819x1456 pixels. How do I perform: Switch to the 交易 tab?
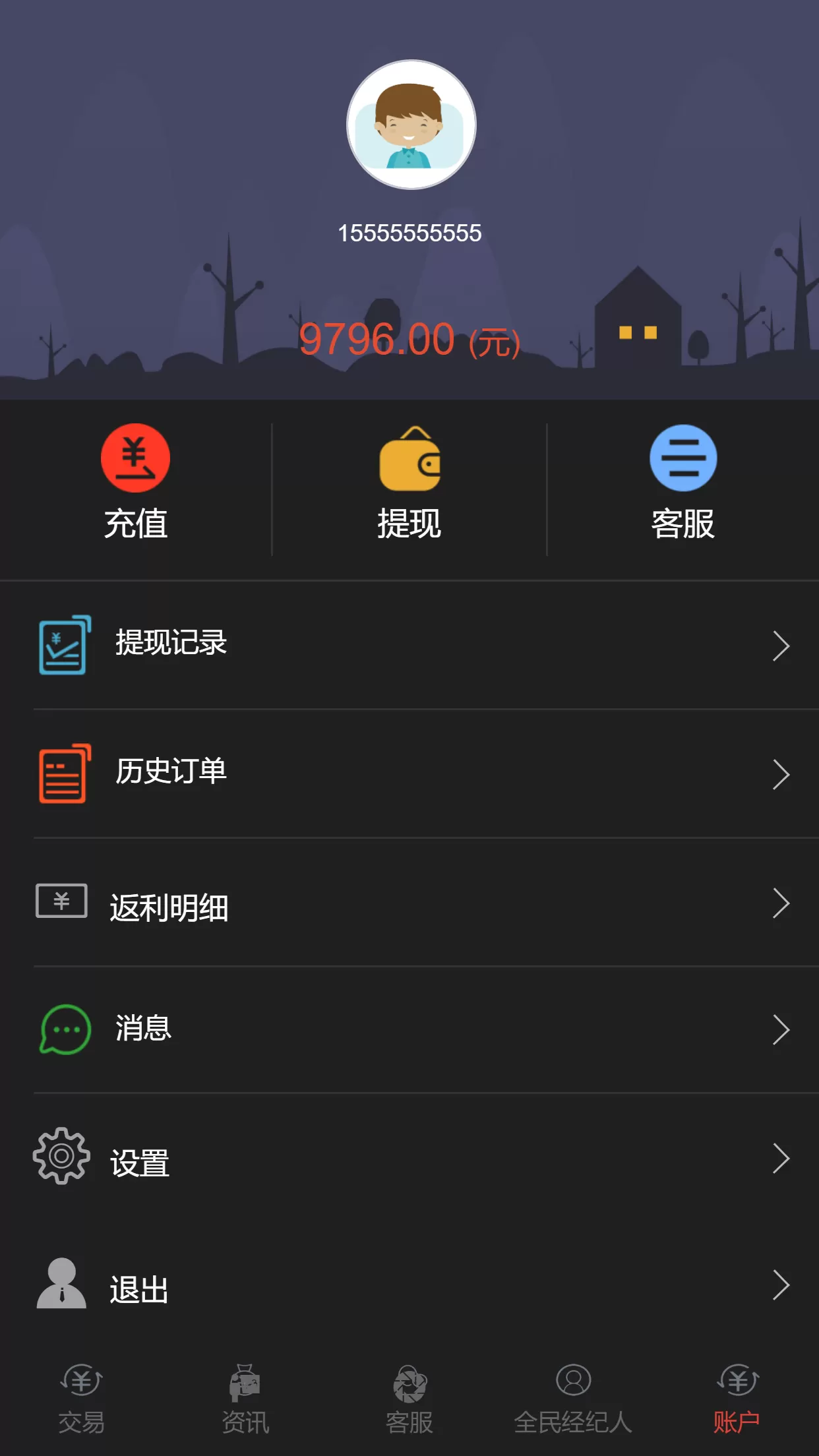(x=81, y=1399)
